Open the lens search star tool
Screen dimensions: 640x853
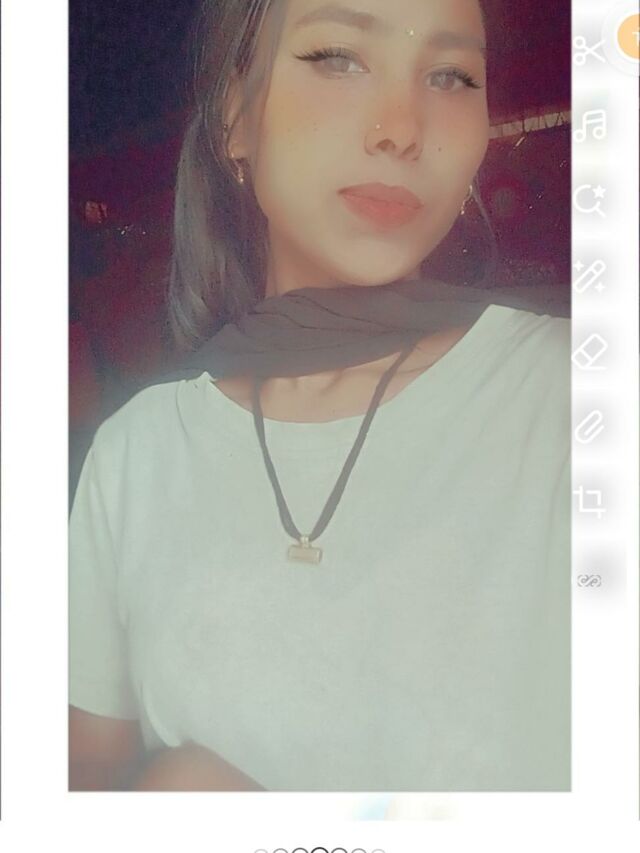click(x=590, y=200)
